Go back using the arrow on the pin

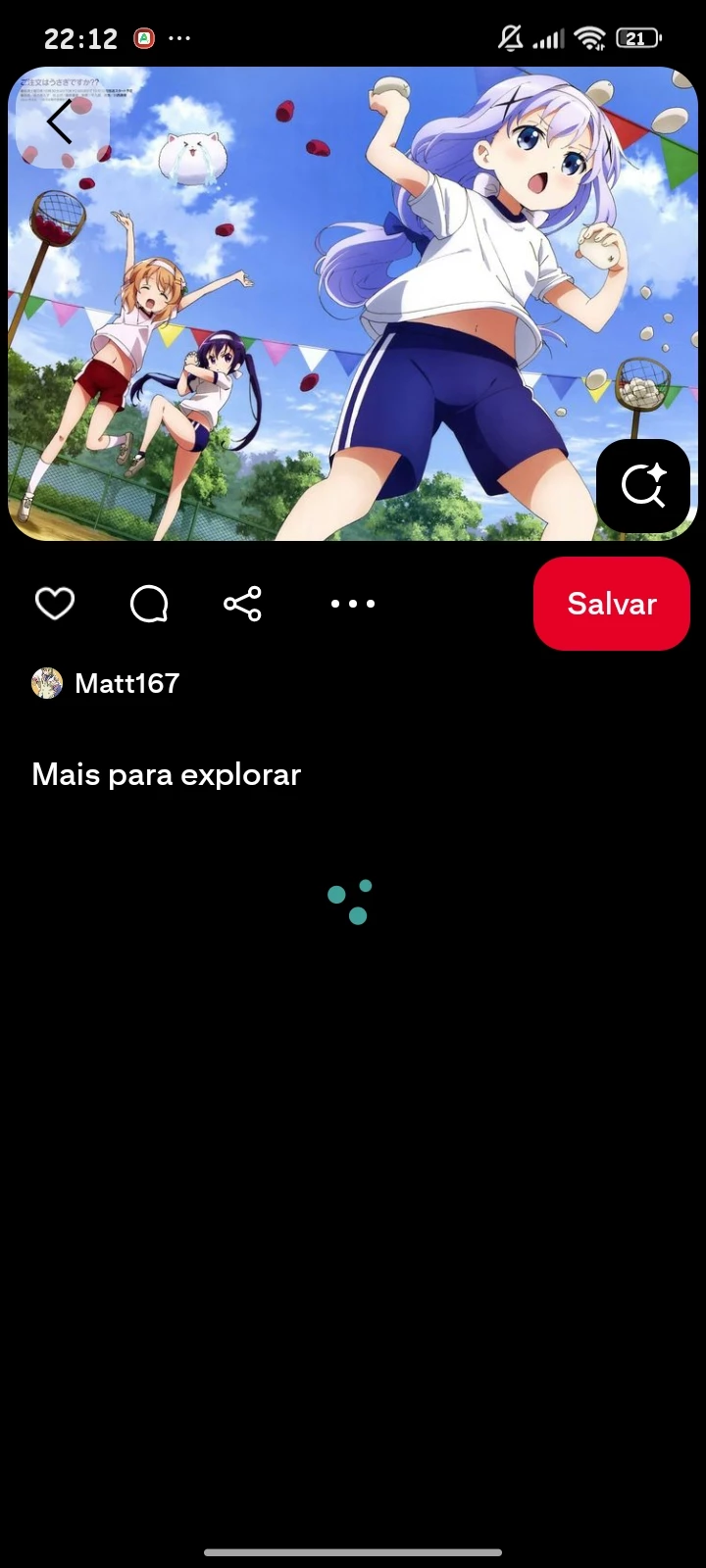[61, 122]
